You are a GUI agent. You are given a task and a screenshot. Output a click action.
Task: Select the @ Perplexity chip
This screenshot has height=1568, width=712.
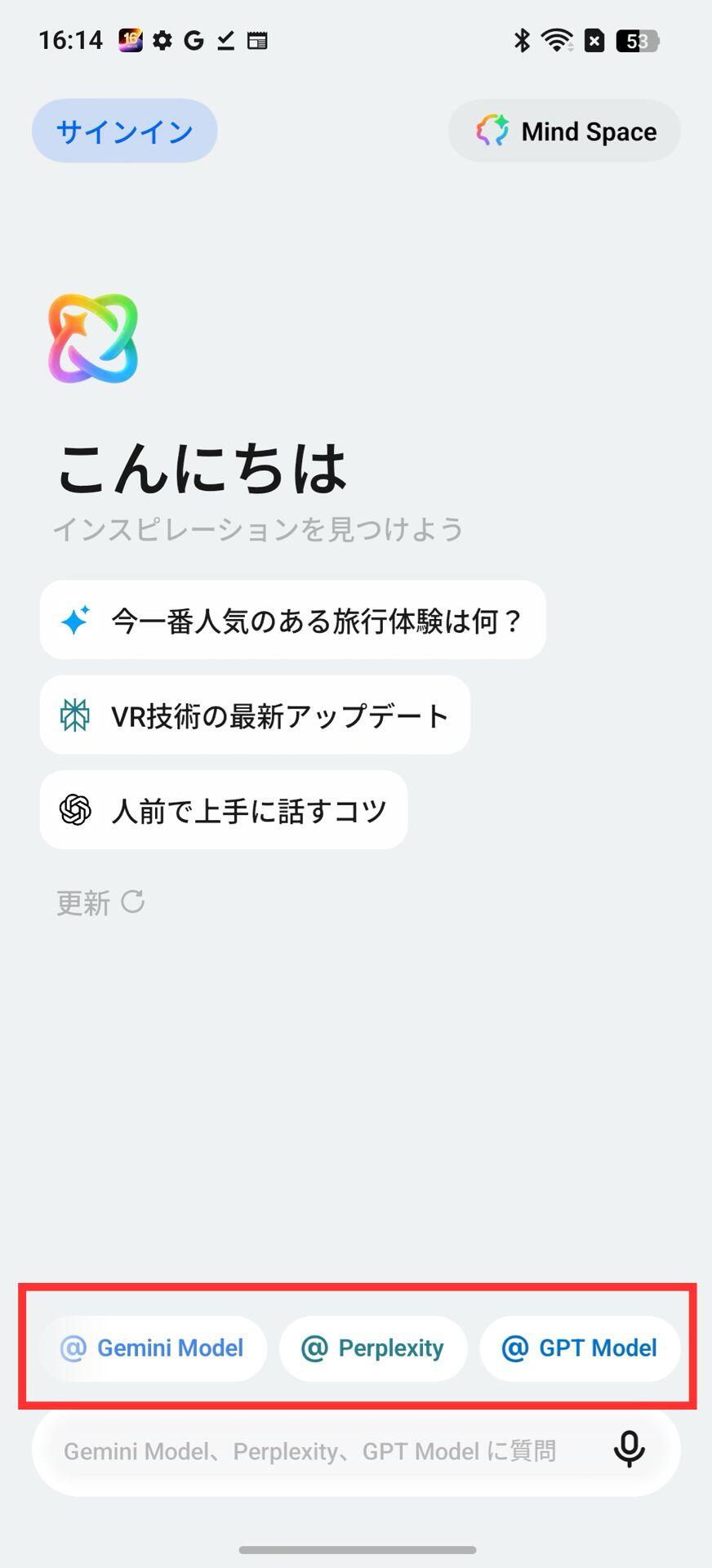[373, 1348]
